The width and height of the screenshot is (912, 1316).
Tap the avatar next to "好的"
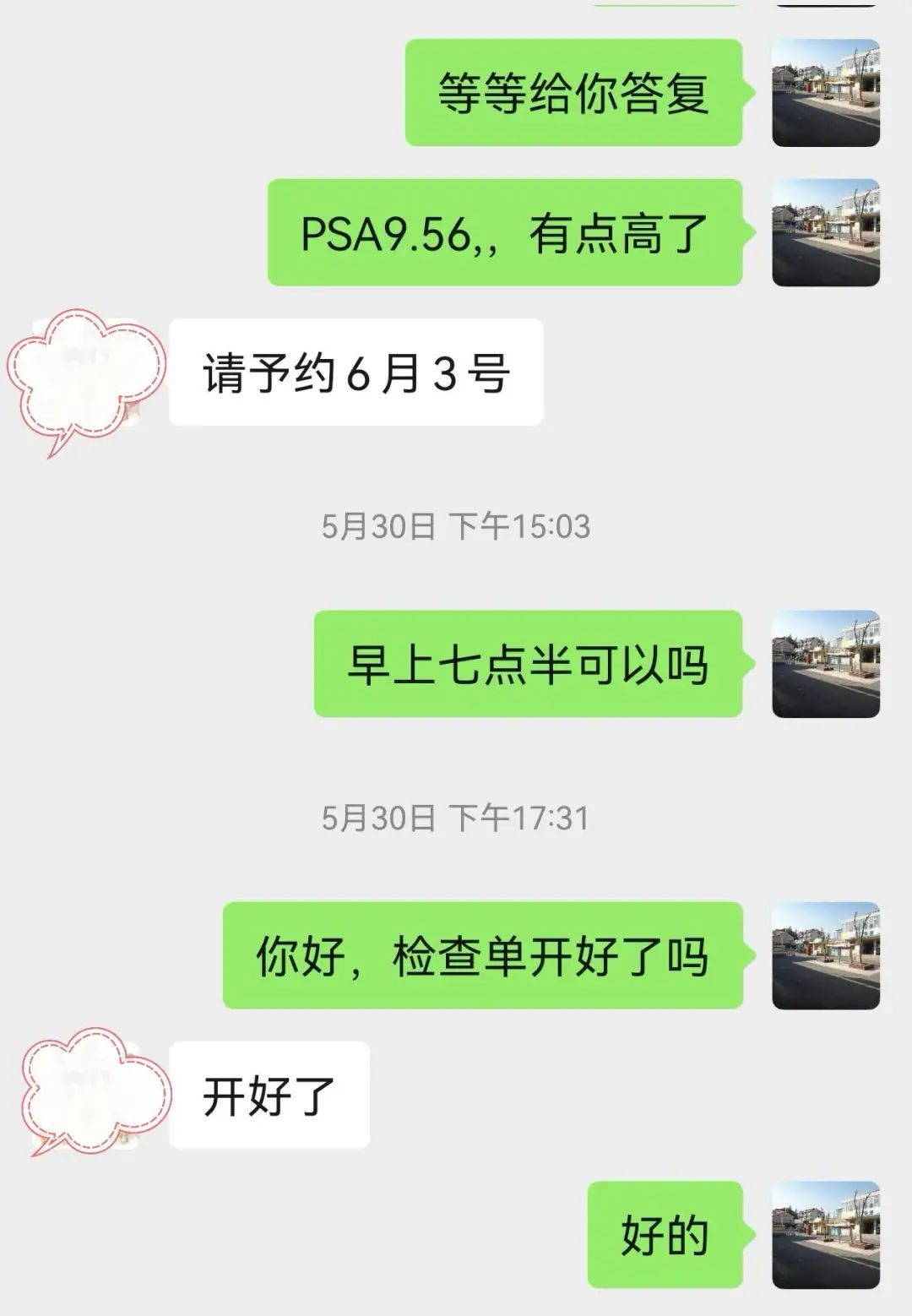826,1234
